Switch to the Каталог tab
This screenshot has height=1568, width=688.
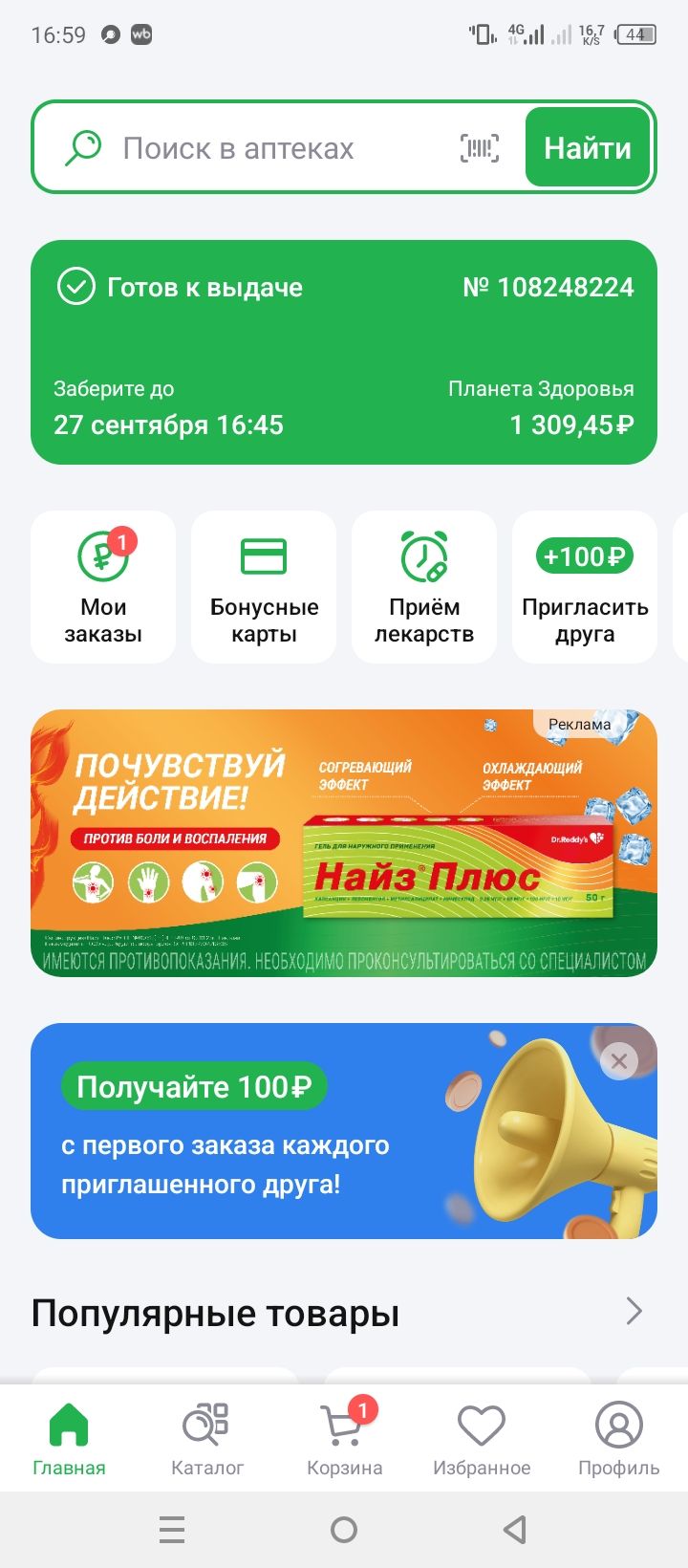[206, 1439]
